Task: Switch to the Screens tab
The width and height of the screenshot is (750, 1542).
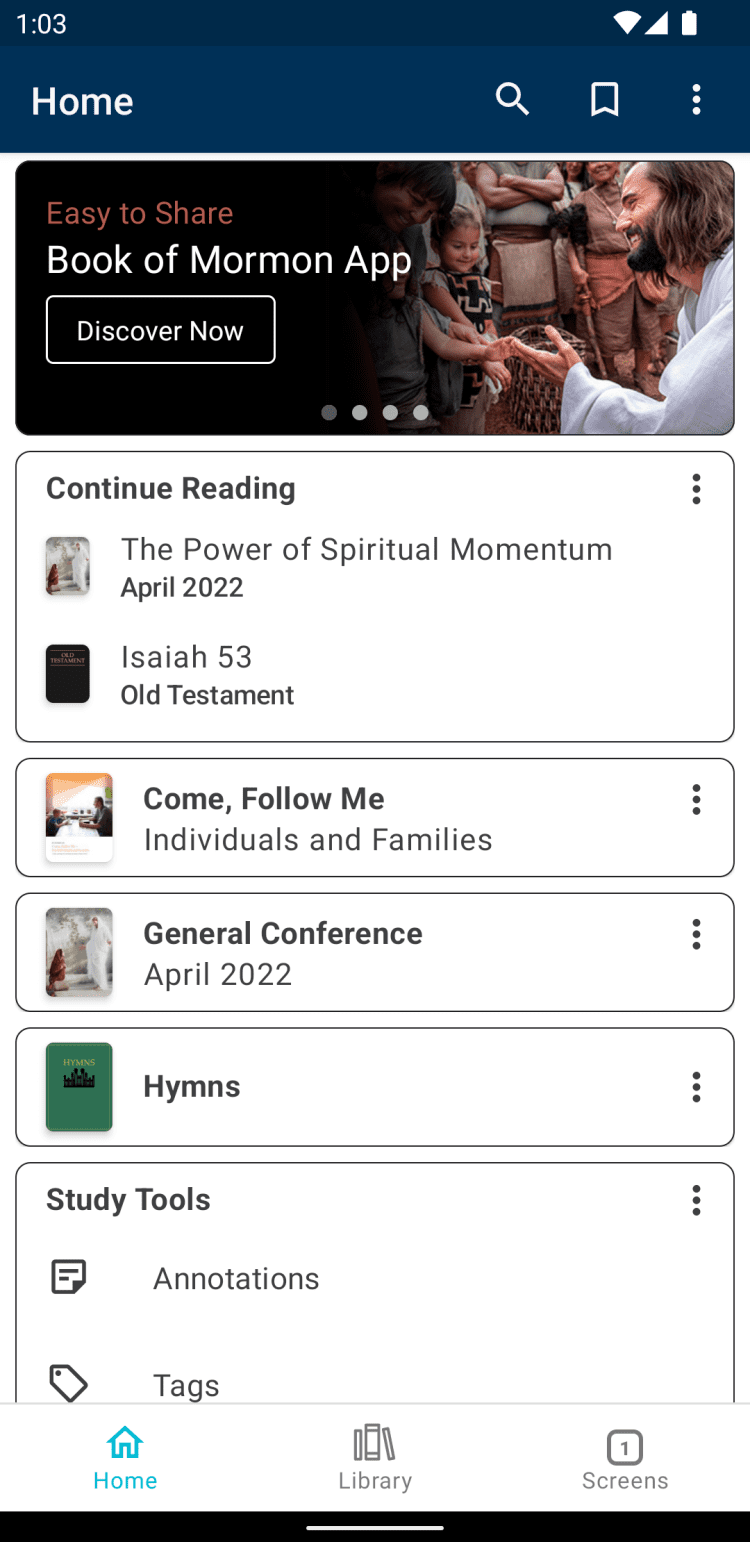Action: coord(625,1458)
